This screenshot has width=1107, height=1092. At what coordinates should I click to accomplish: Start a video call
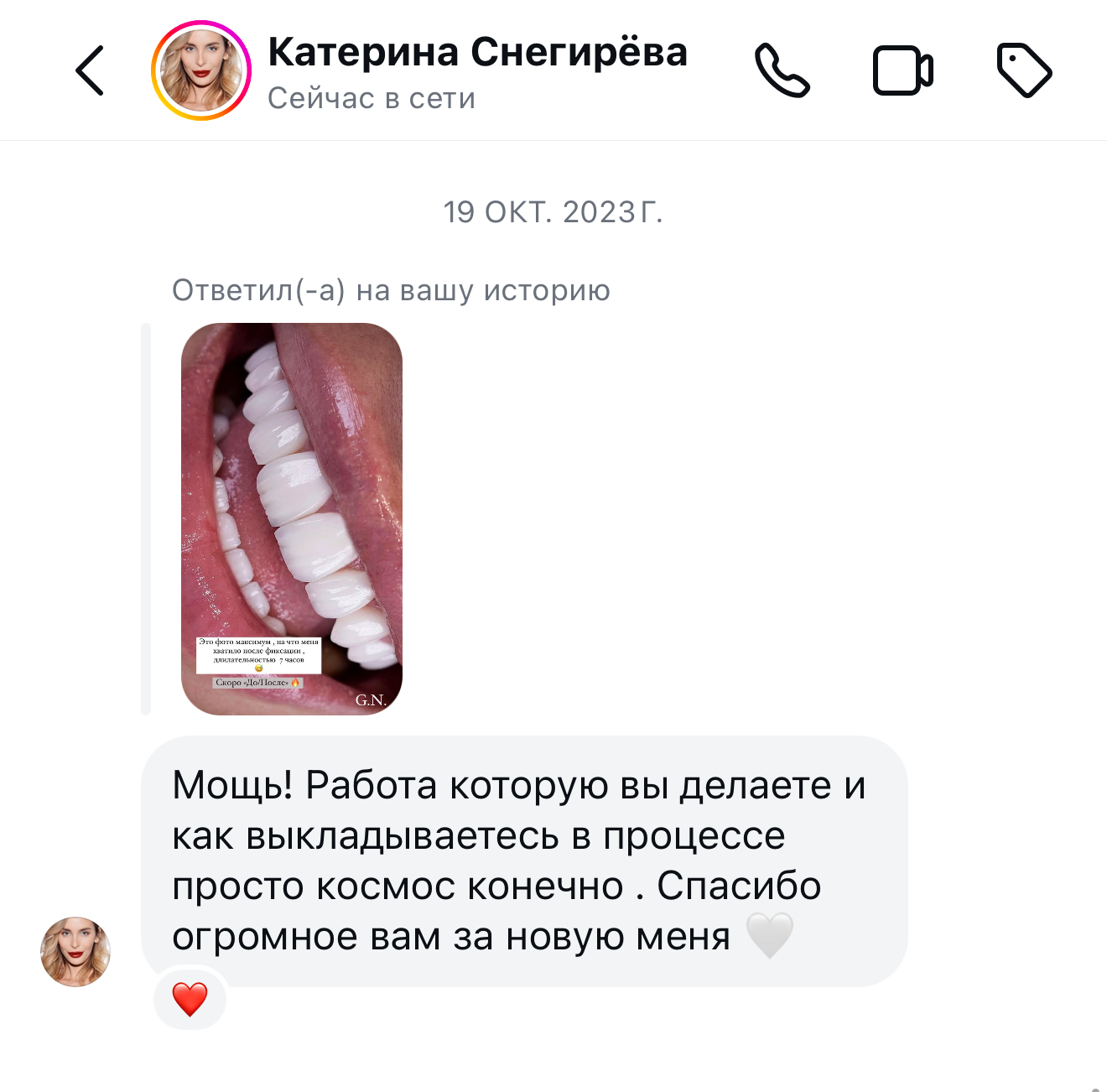(x=902, y=71)
